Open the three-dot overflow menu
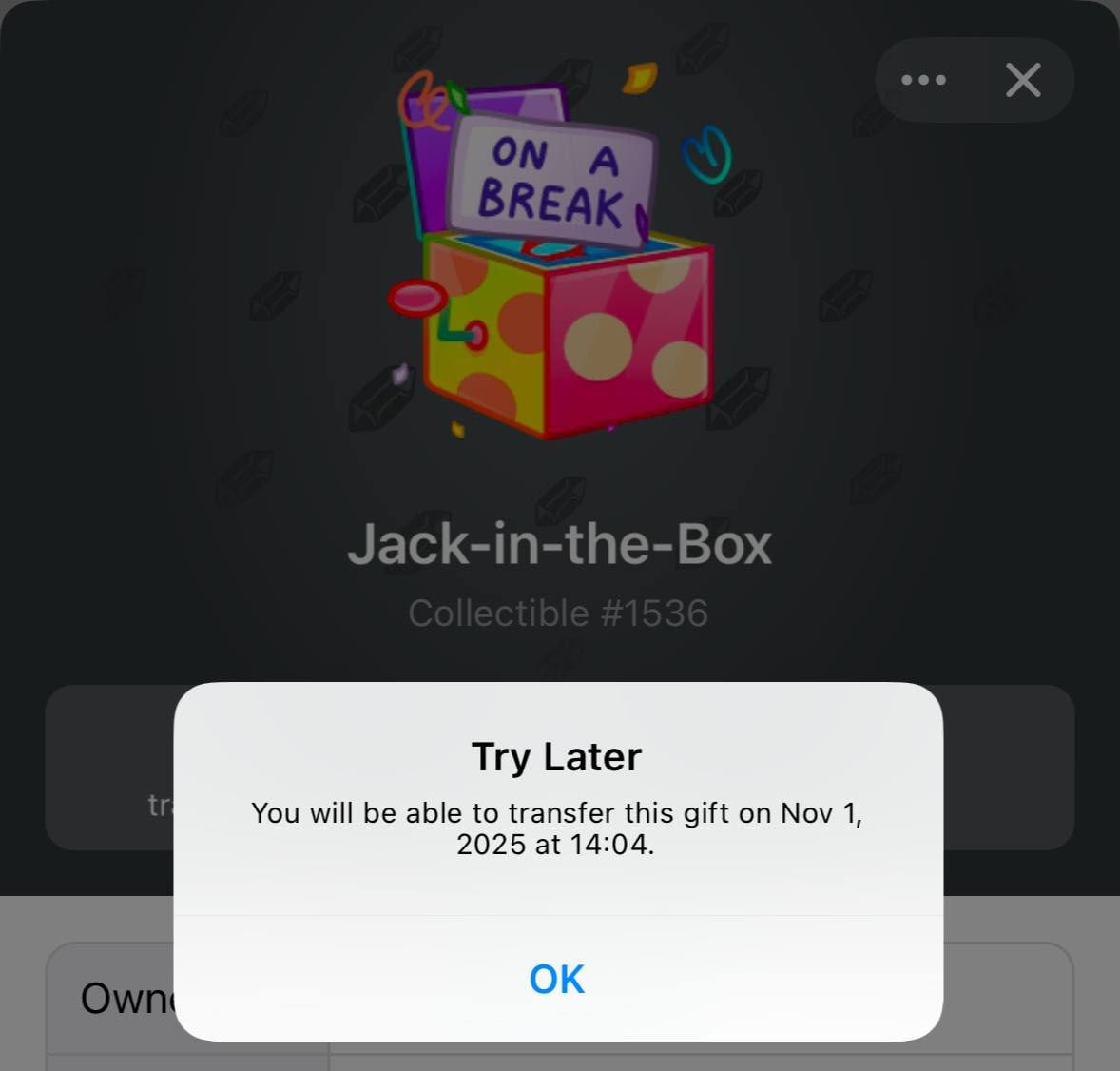 (x=923, y=80)
